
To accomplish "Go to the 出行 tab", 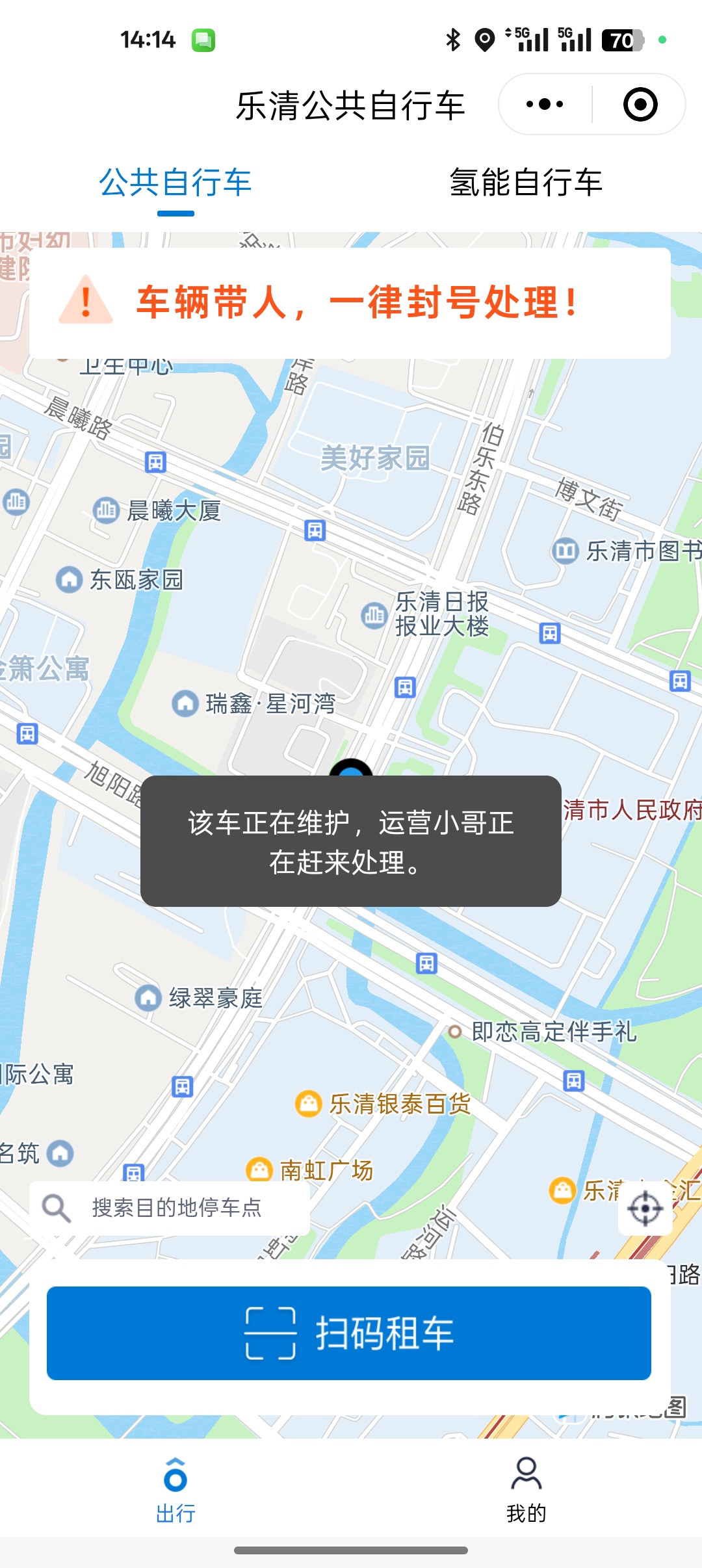I will pyautogui.click(x=175, y=1490).
